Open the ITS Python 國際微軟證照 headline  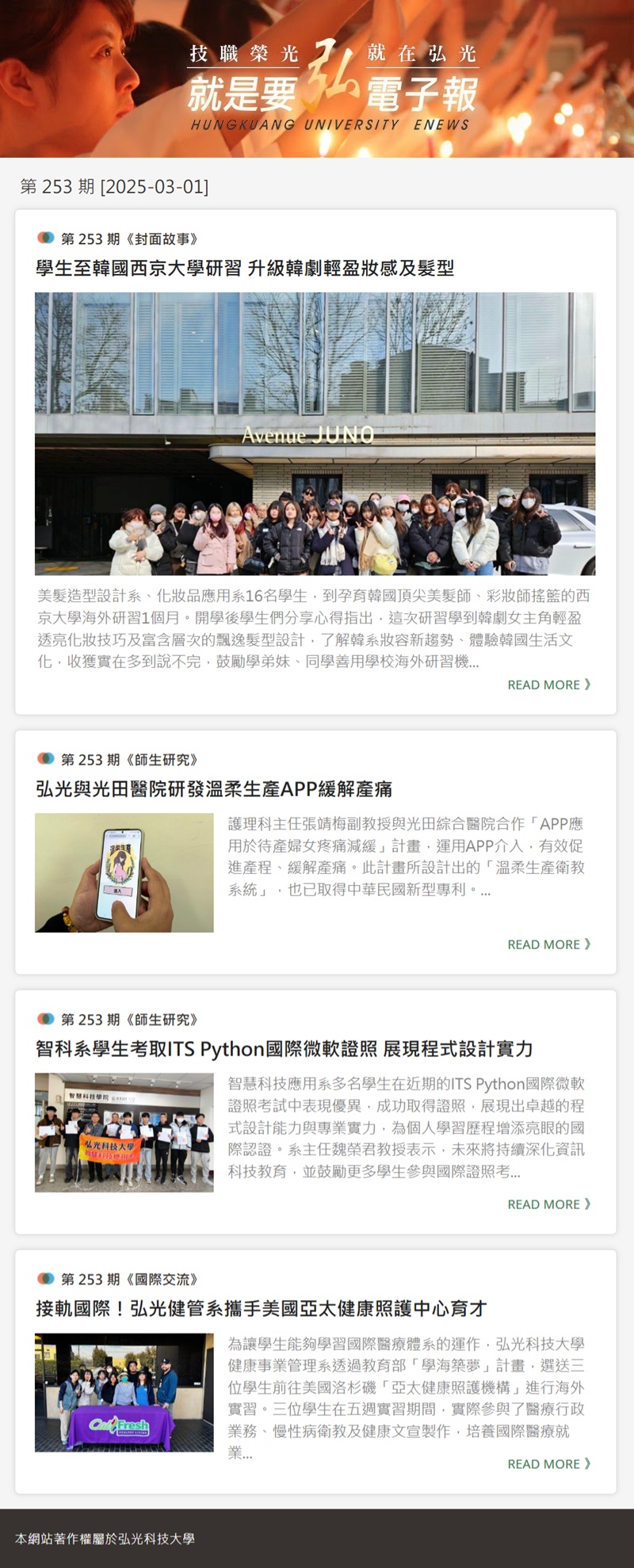point(284,1049)
